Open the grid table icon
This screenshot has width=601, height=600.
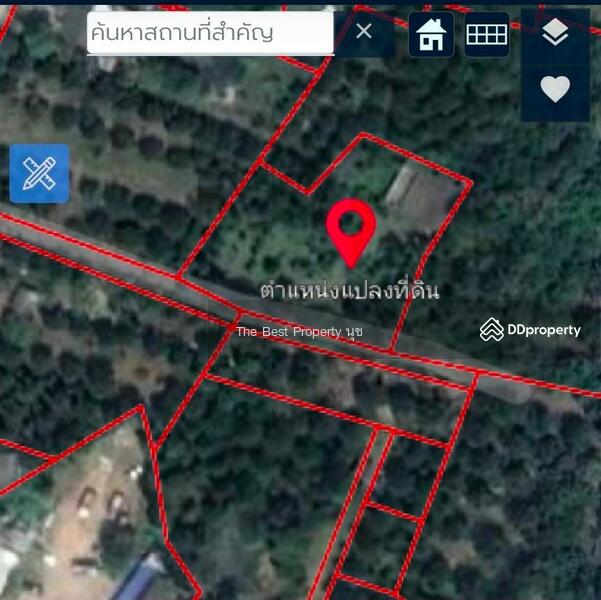click(486, 35)
